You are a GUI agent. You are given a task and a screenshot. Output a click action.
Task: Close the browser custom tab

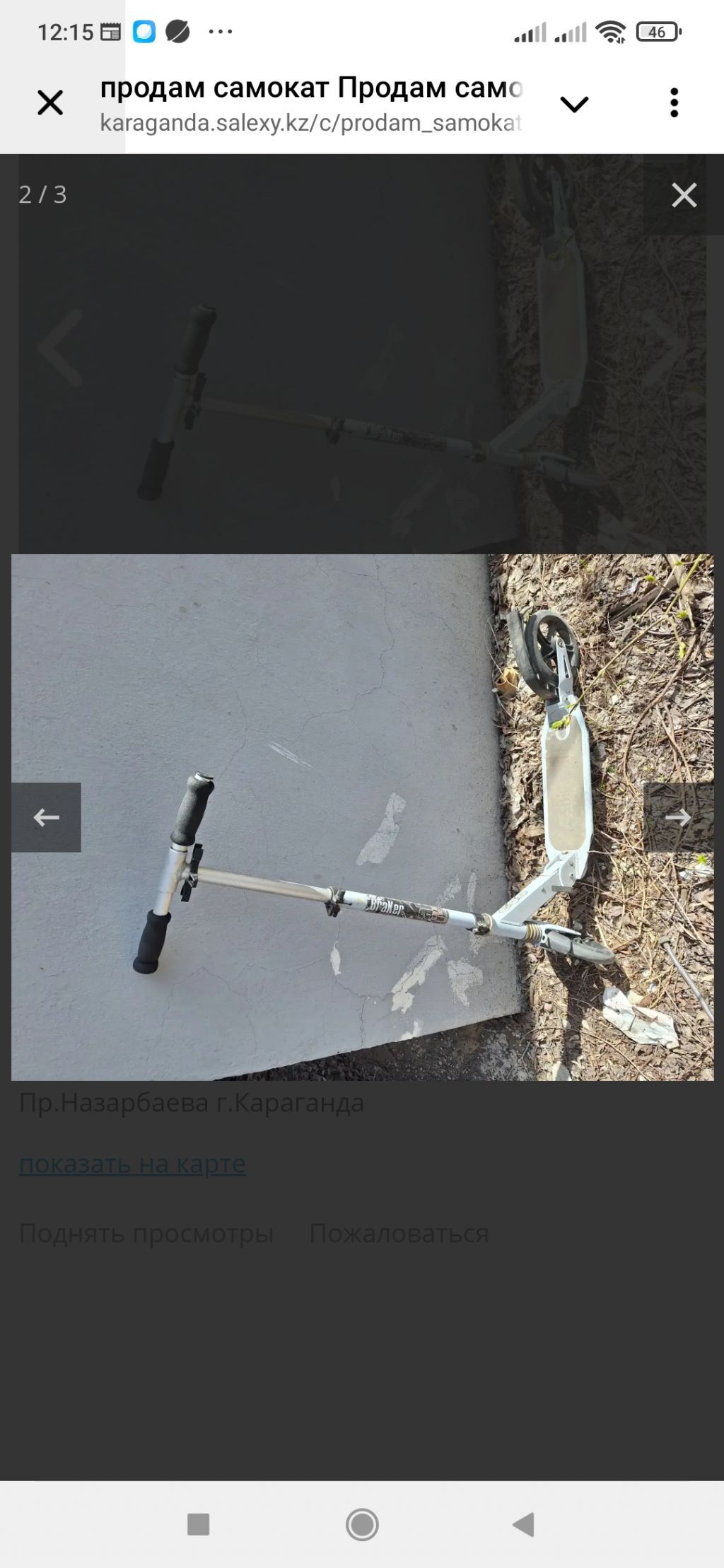(50, 103)
